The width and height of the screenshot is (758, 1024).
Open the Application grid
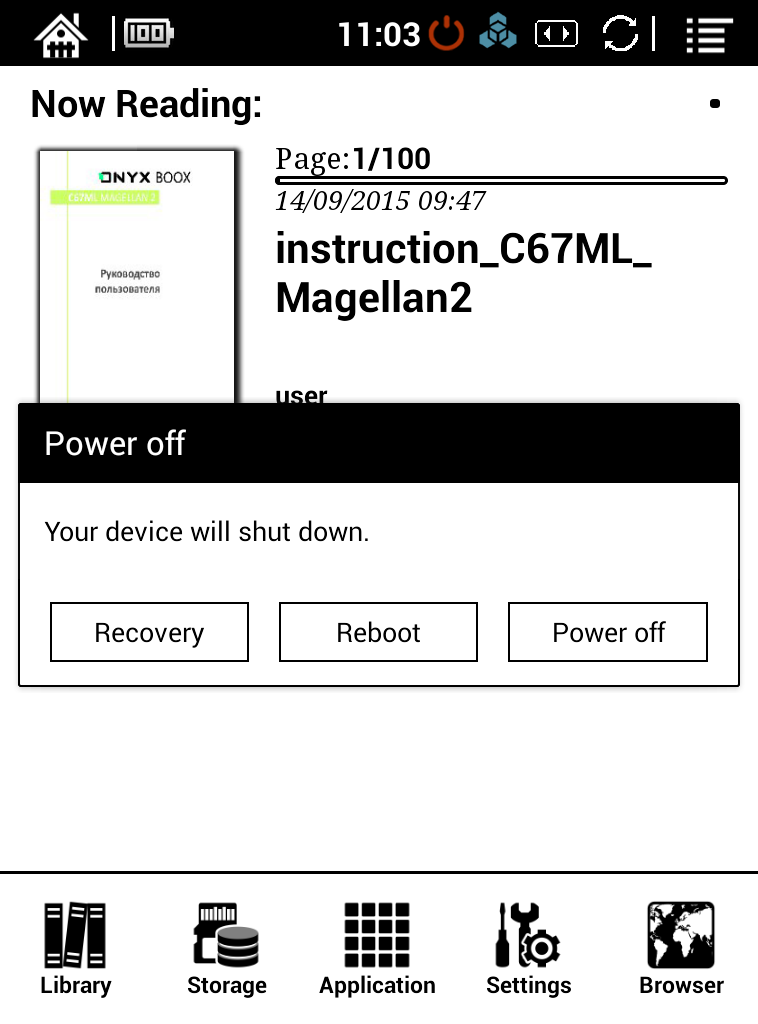tap(377, 948)
